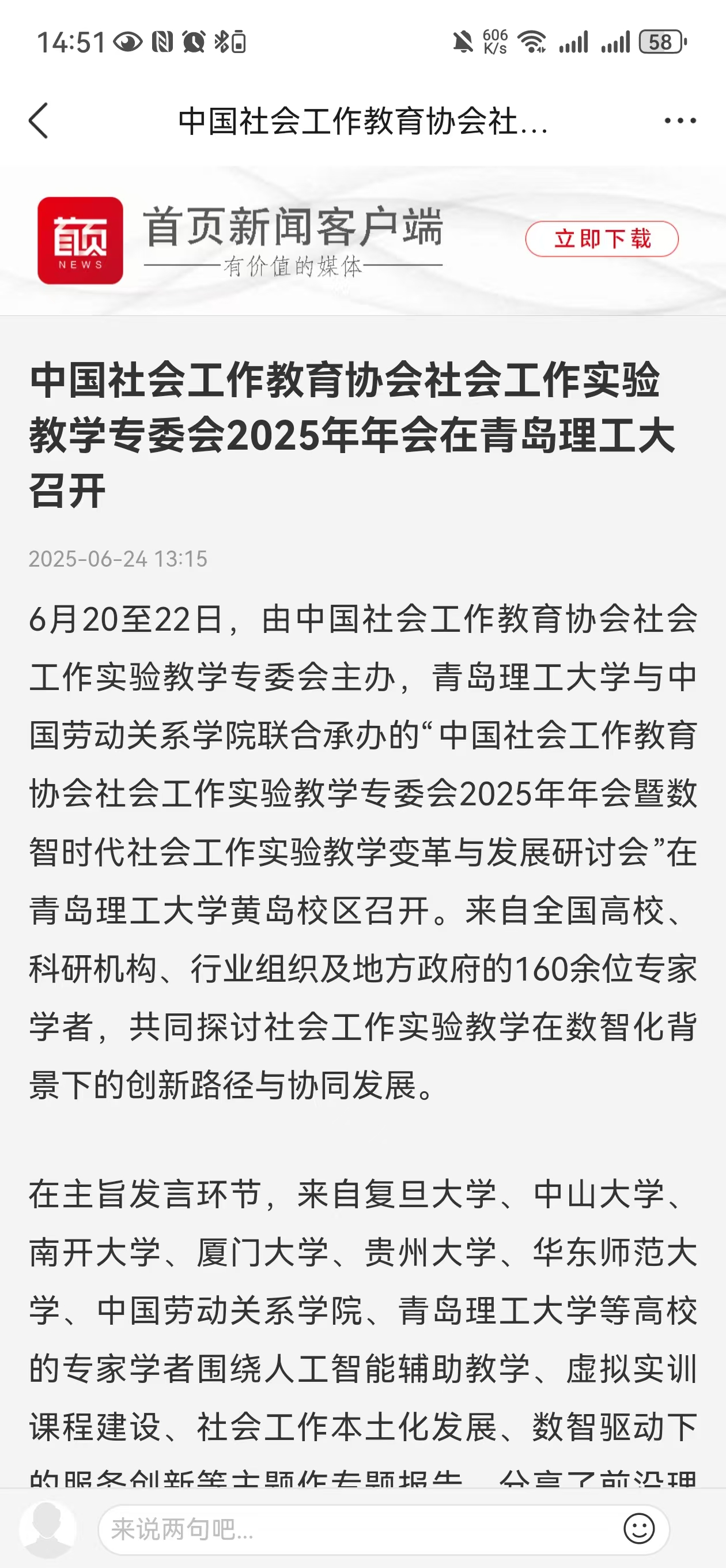Open the user avatar beside comment box
This screenshot has height=1568, width=726.
pyautogui.click(x=48, y=1529)
